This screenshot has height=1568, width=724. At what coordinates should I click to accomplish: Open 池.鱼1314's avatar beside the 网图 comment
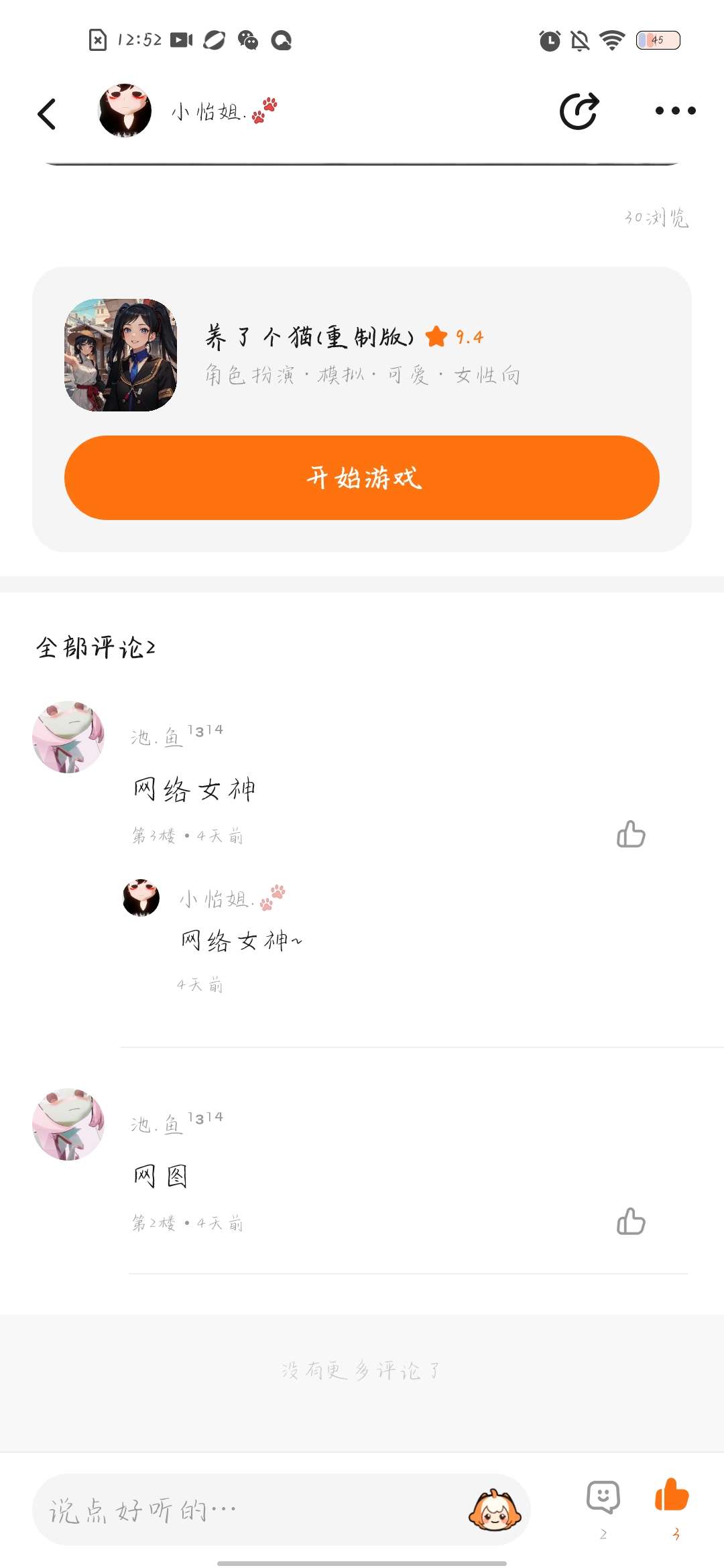(68, 1124)
